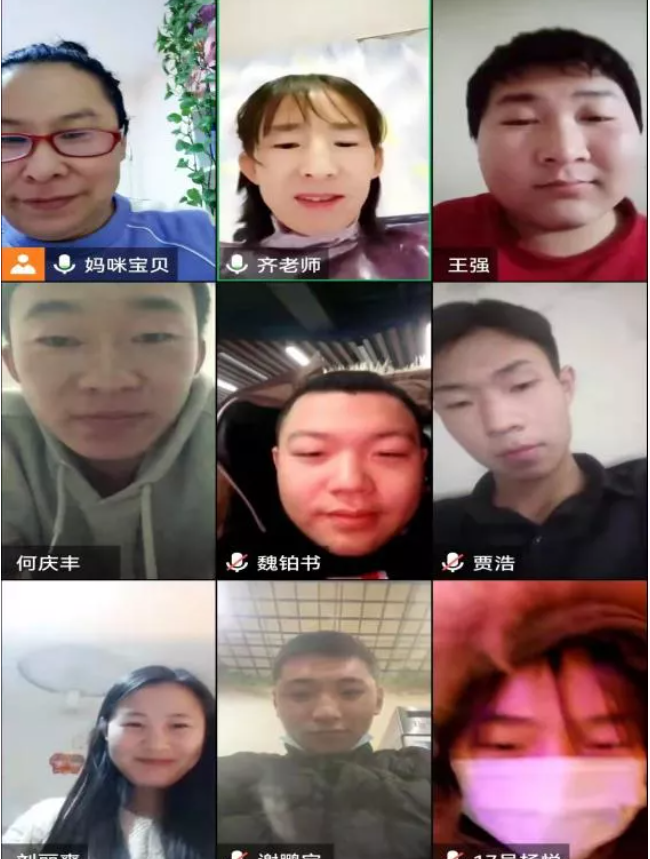Open 齐老师's video tile
The image size is (650, 859).
coord(324,140)
